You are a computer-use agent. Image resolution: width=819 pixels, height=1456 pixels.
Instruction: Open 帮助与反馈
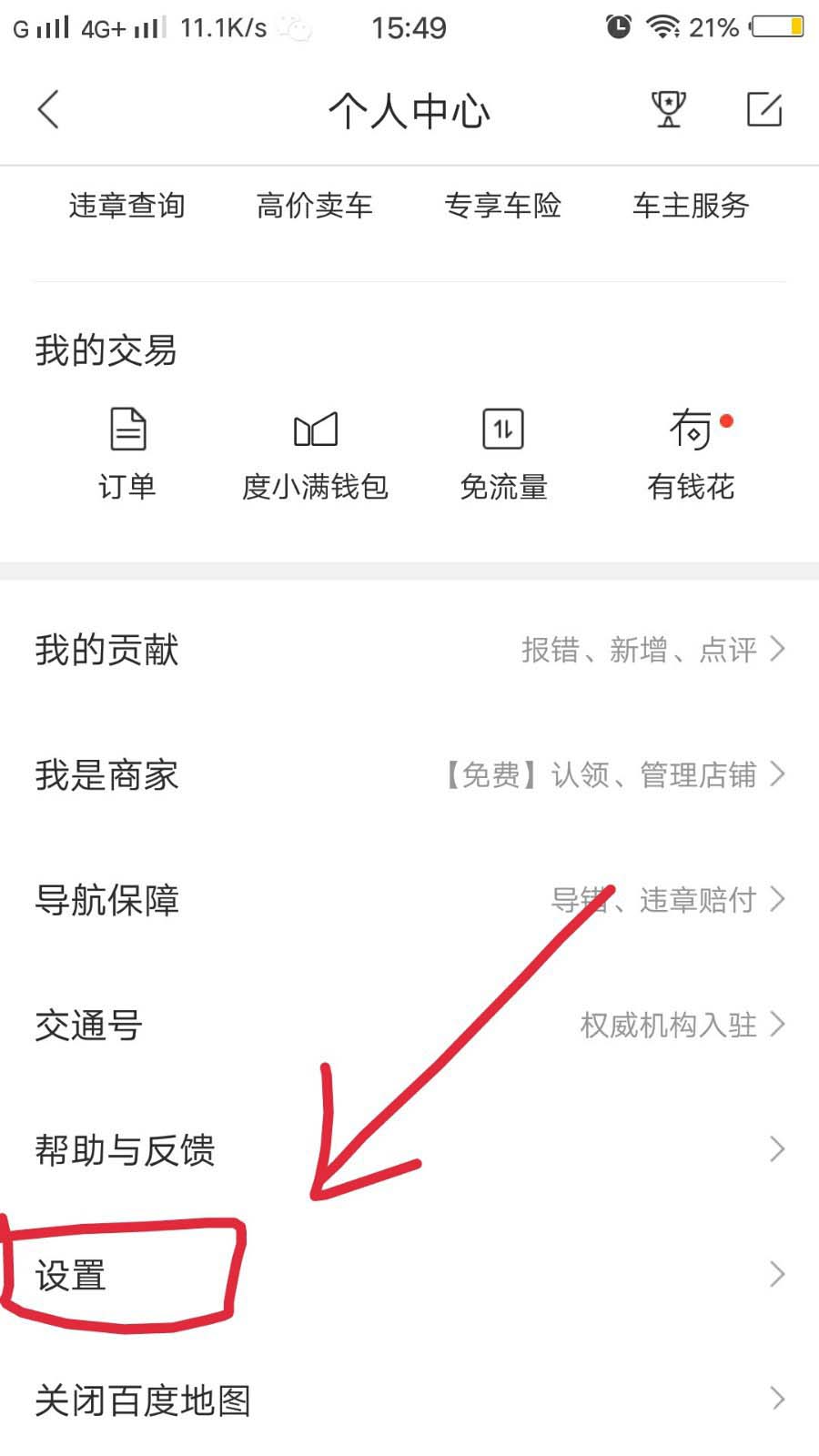409,1150
